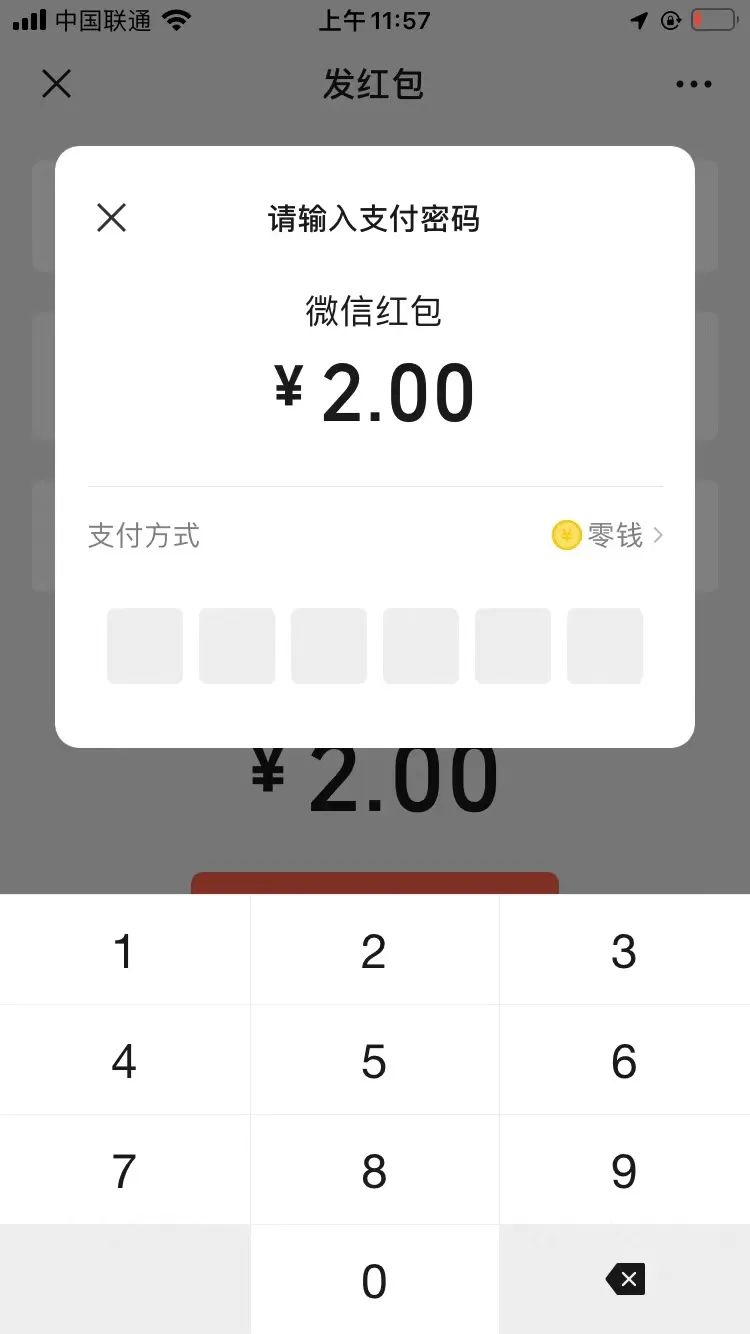The image size is (750, 1334).
Task: Enter digit 9 on the keypad
Action: [624, 1171]
